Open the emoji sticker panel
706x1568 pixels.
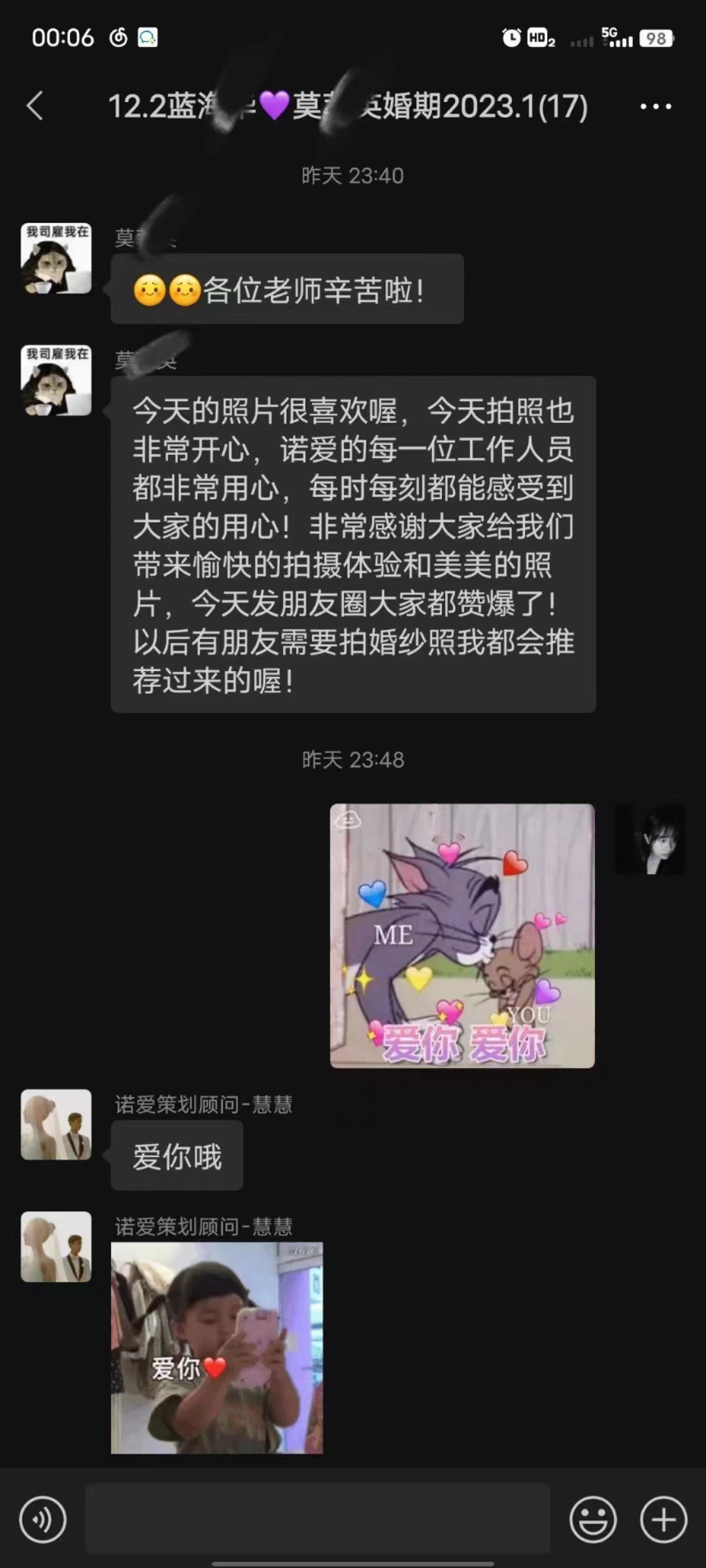coord(593,1520)
